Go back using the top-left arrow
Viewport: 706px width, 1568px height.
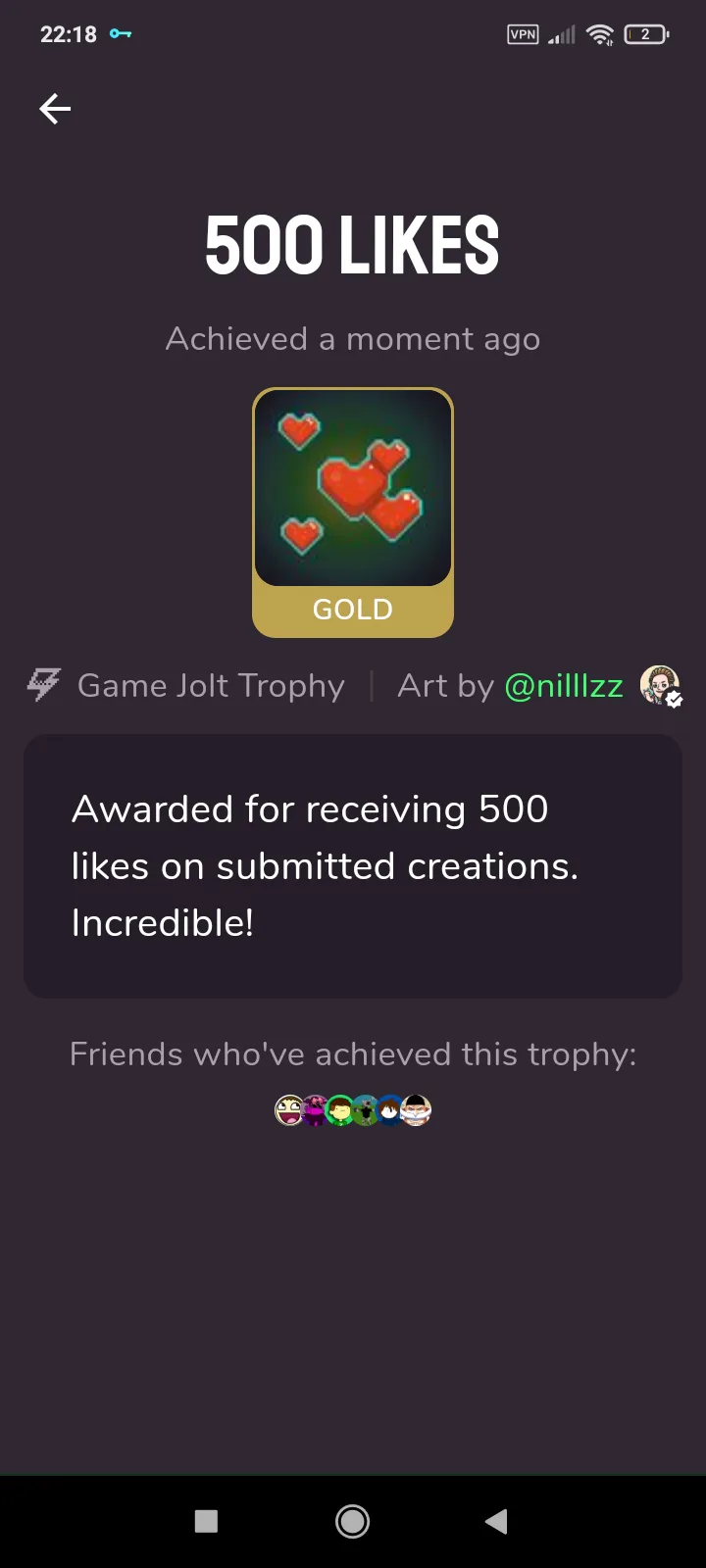(55, 109)
